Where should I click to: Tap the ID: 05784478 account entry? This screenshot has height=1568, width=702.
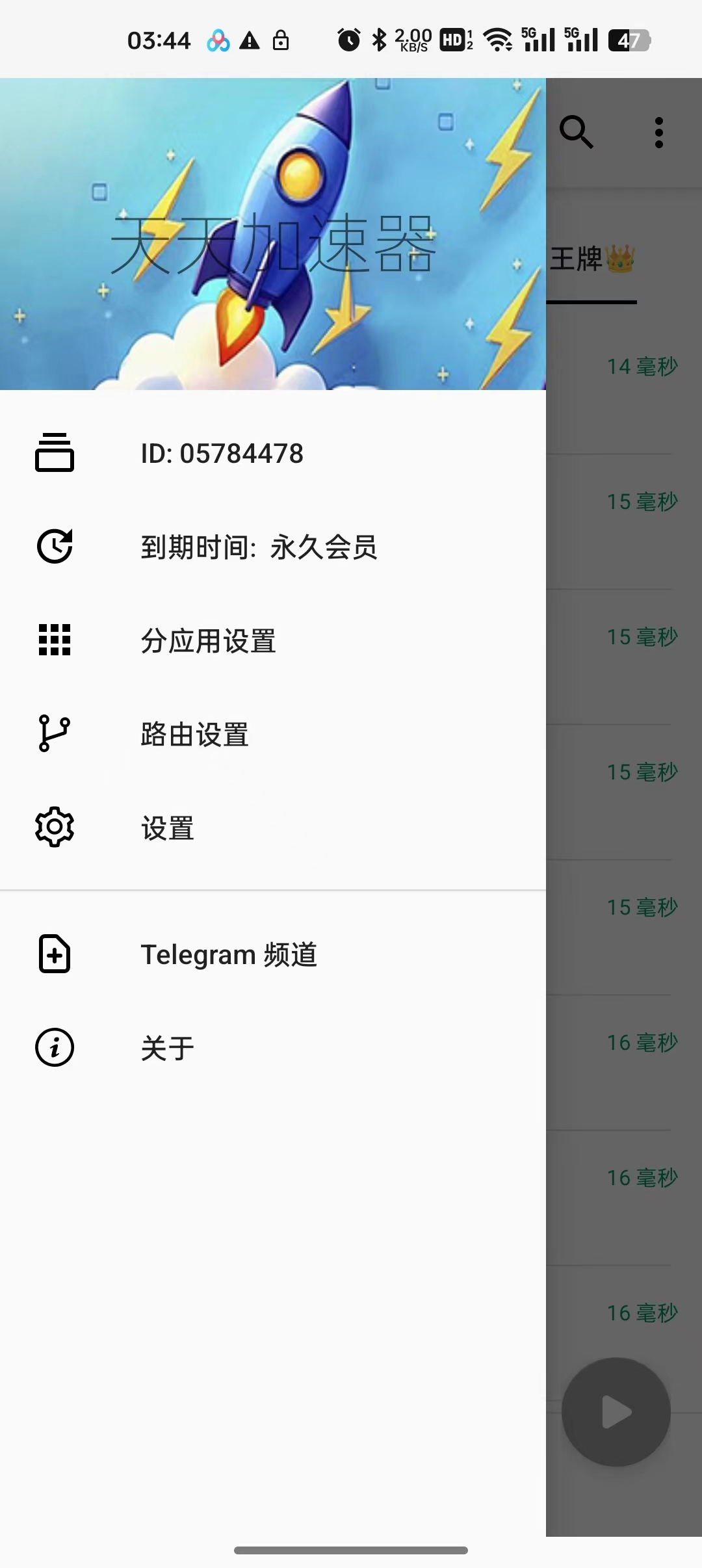point(222,454)
